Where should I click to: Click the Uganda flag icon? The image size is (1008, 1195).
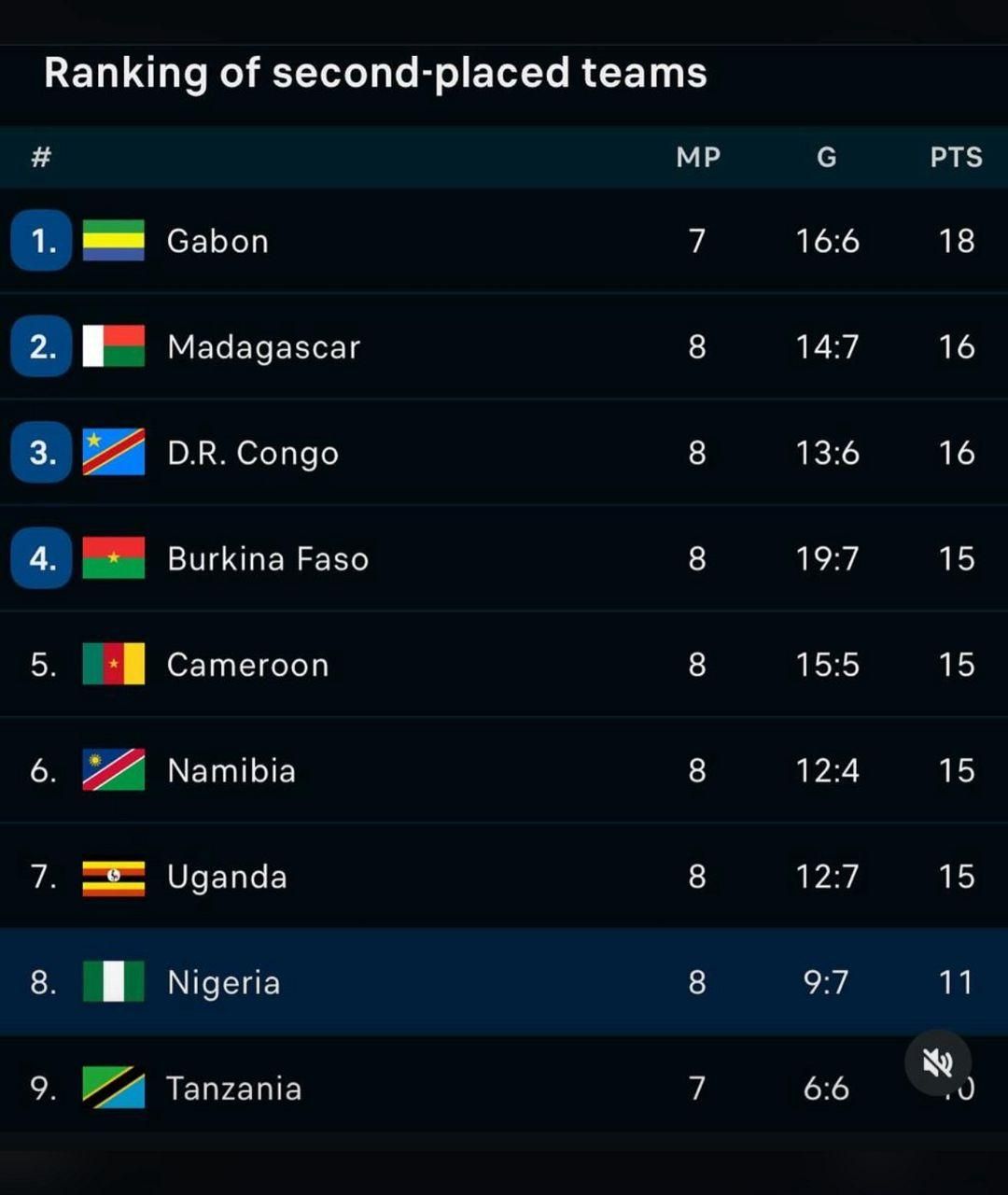pos(113,877)
